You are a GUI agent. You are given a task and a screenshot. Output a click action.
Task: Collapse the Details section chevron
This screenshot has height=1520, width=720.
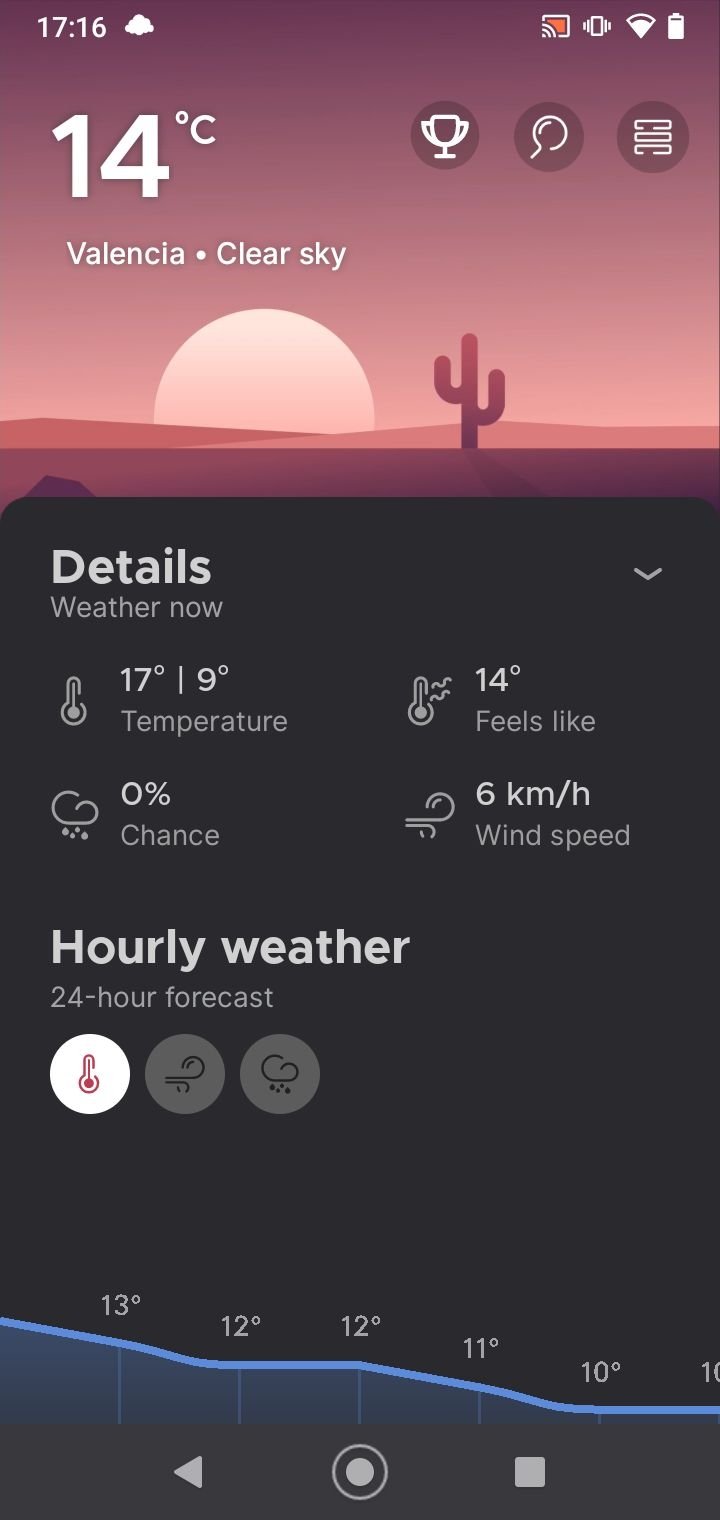click(648, 573)
